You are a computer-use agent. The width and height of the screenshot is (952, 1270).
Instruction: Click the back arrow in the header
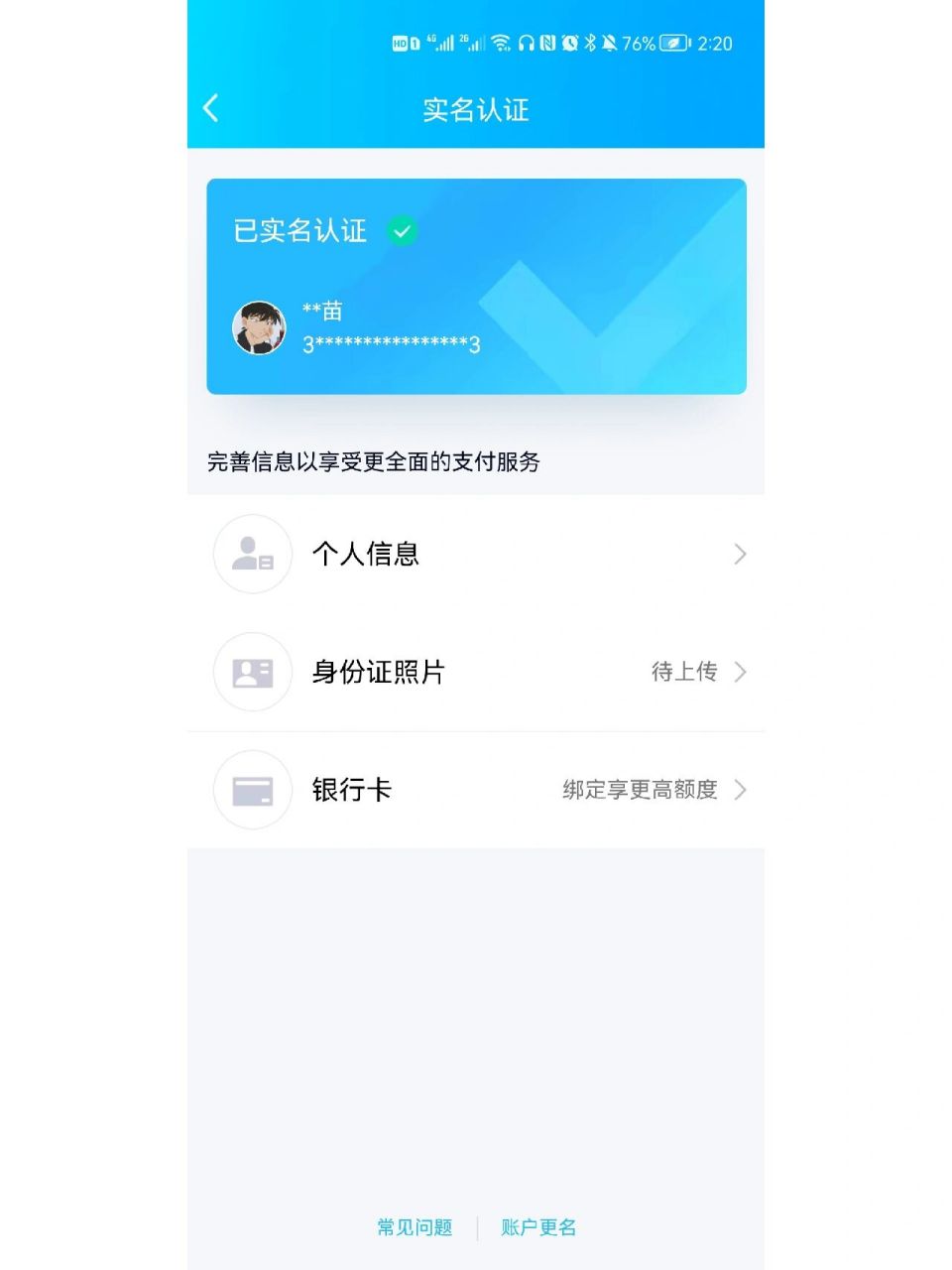click(210, 109)
